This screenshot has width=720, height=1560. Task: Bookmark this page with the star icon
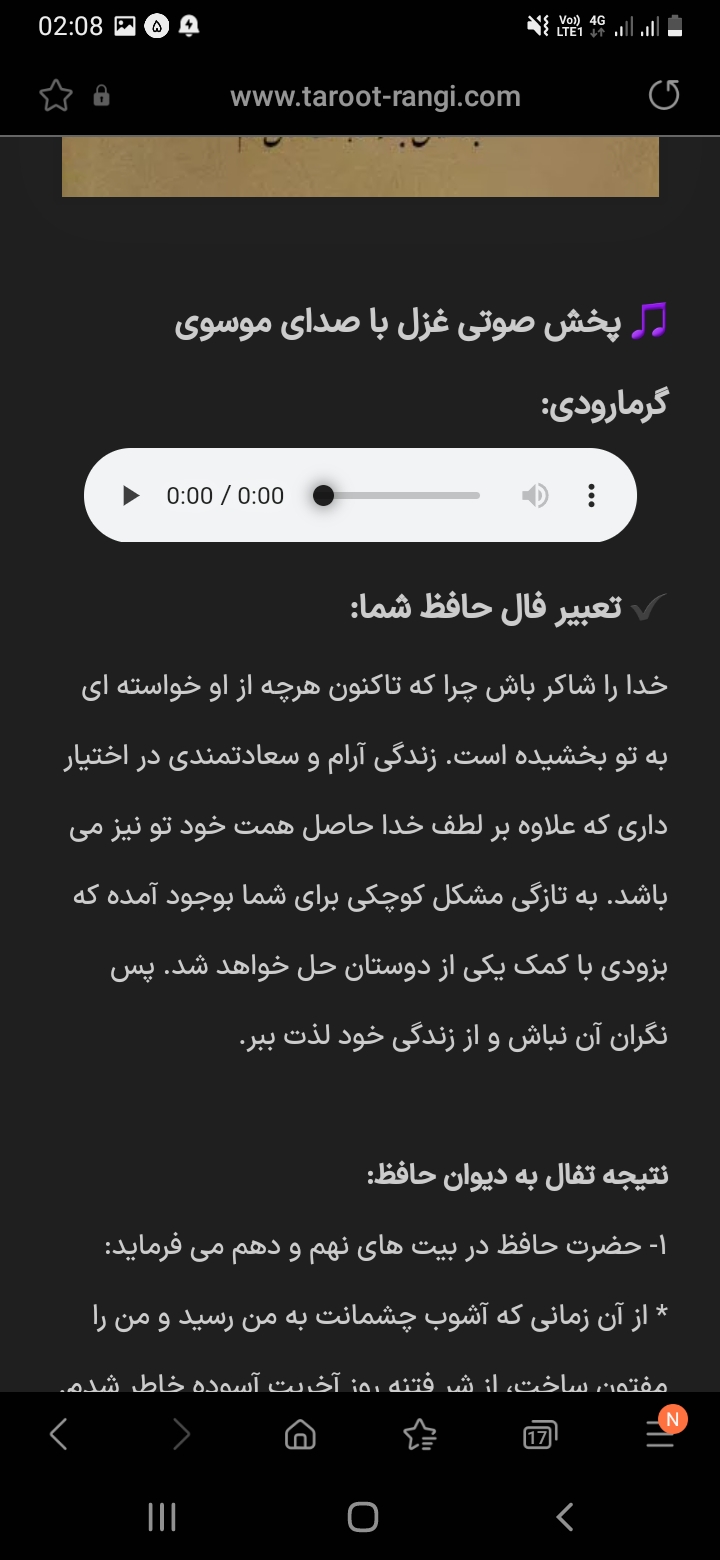56,96
